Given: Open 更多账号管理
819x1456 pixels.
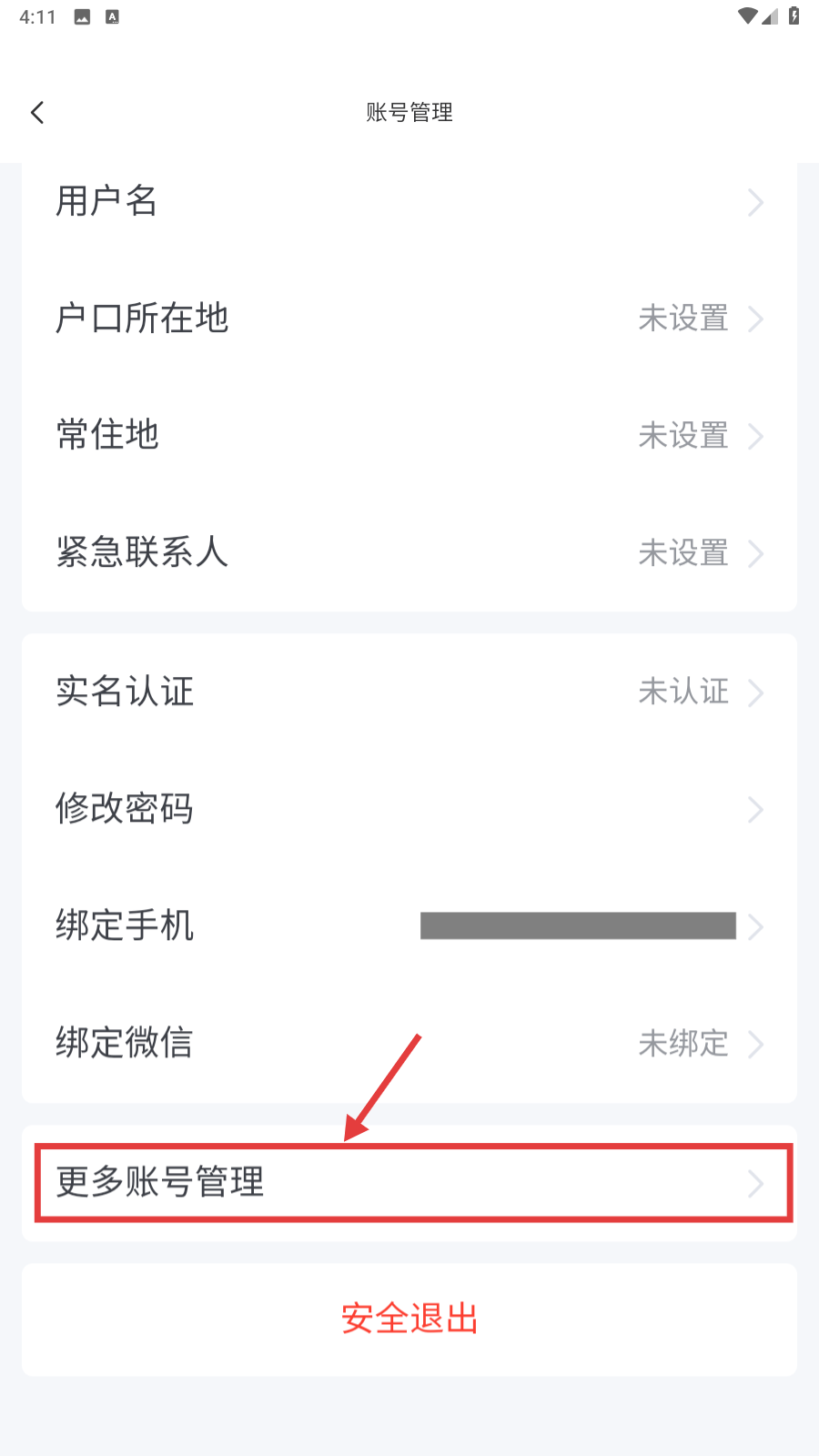Looking at the screenshot, I should [x=409, y=1183].
